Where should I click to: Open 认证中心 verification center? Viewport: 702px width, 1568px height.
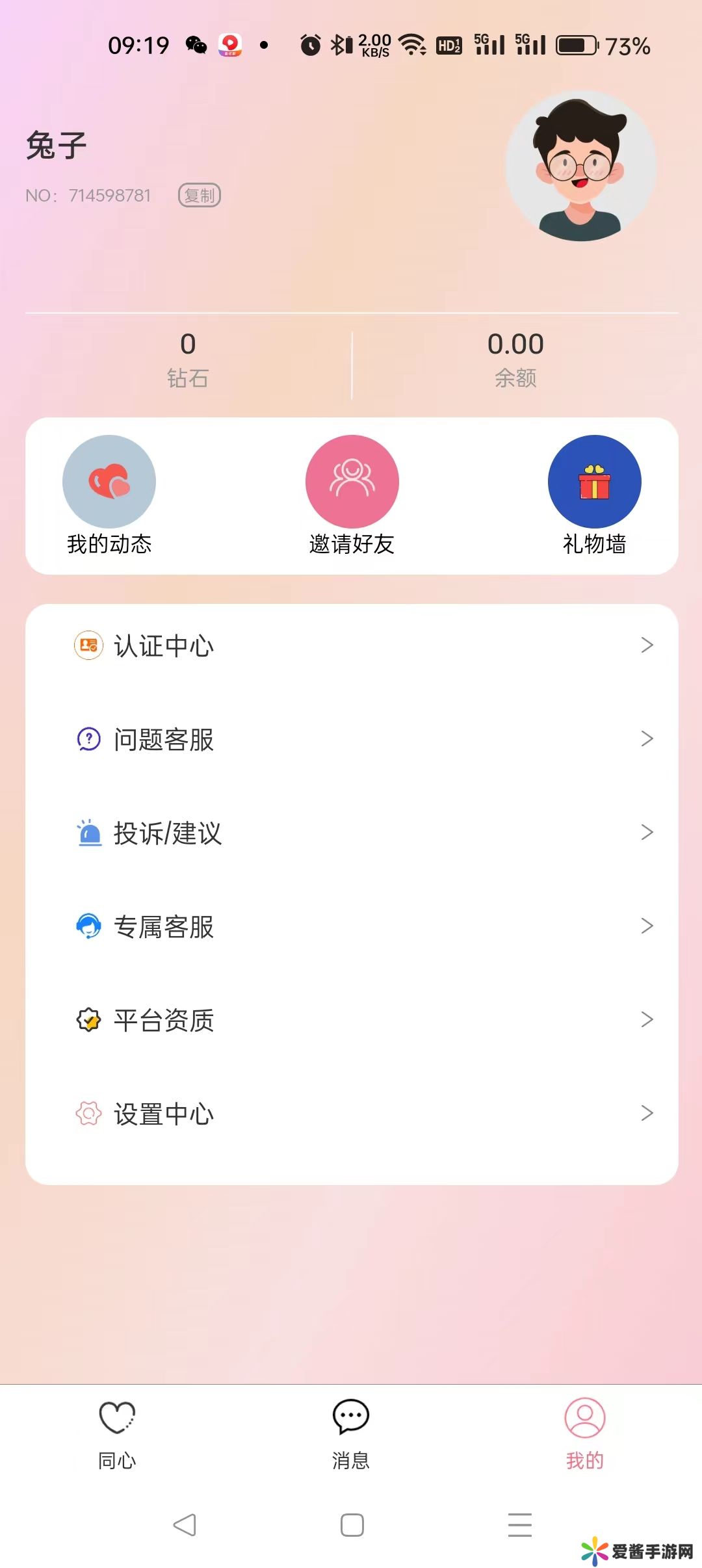pyautogui.click(x=351, y=646)
